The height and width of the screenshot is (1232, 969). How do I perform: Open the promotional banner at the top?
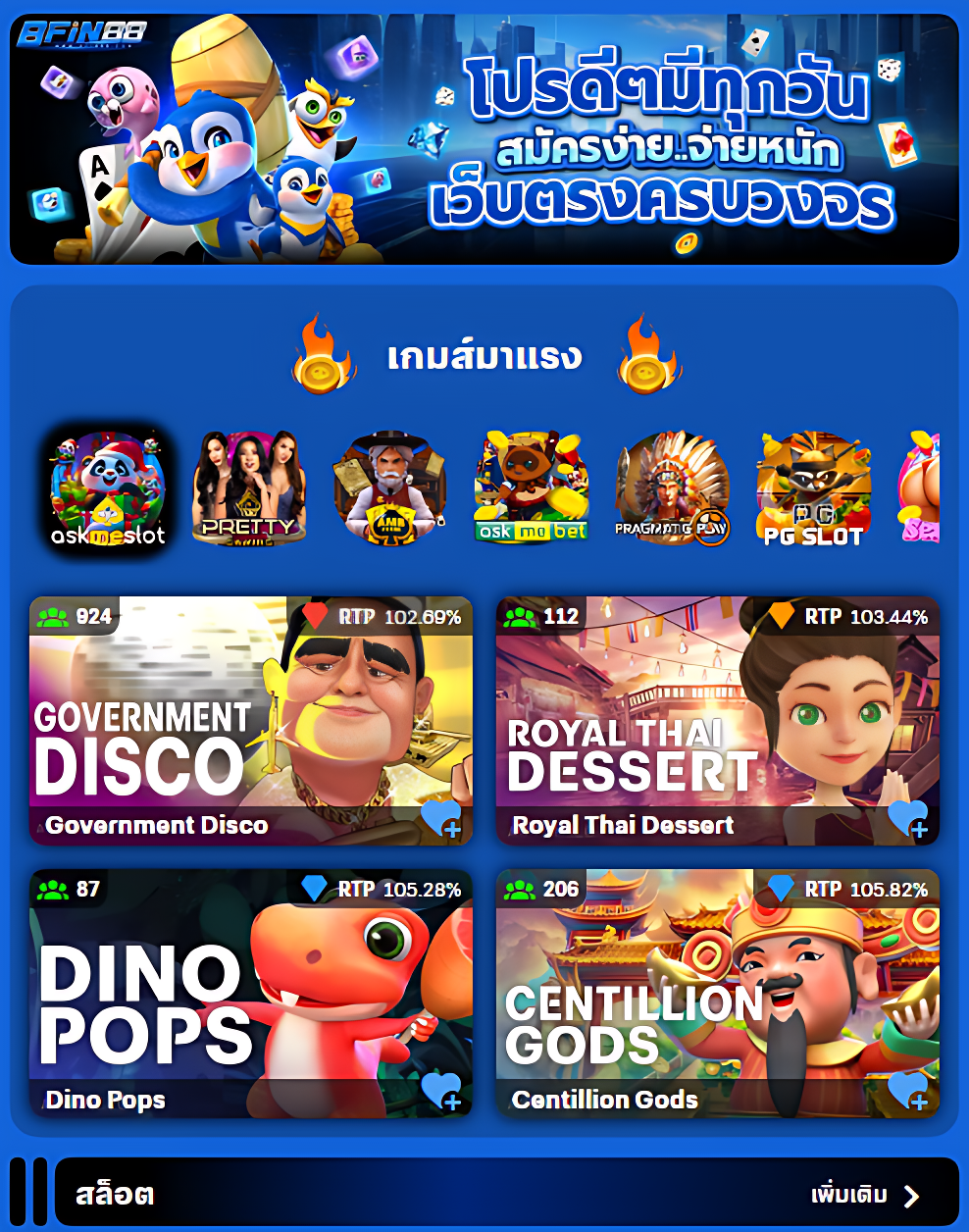click(x=484, y=139)
